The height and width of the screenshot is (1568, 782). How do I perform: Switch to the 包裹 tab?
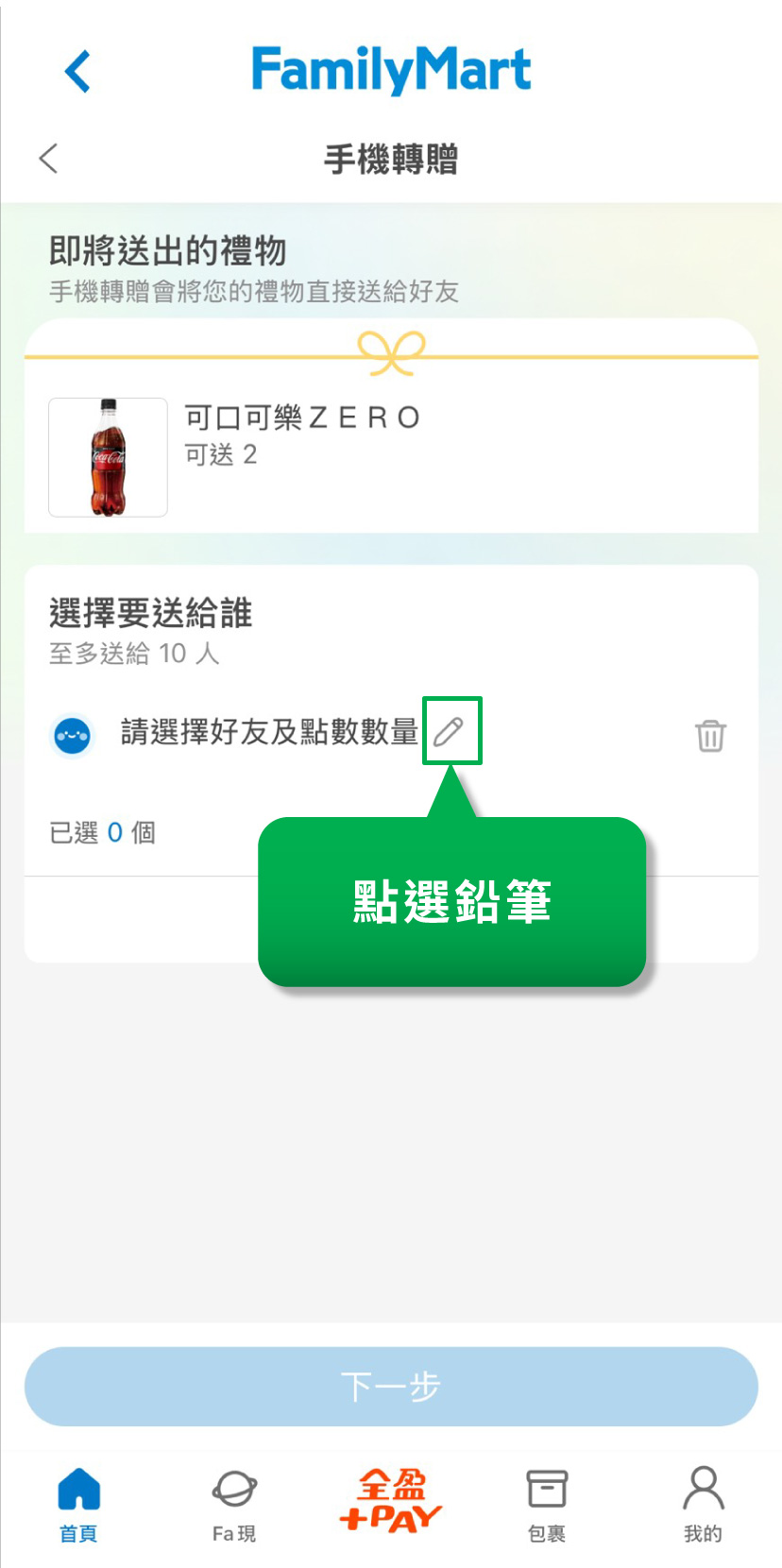pyautogui.click(x=547, y=1504)
